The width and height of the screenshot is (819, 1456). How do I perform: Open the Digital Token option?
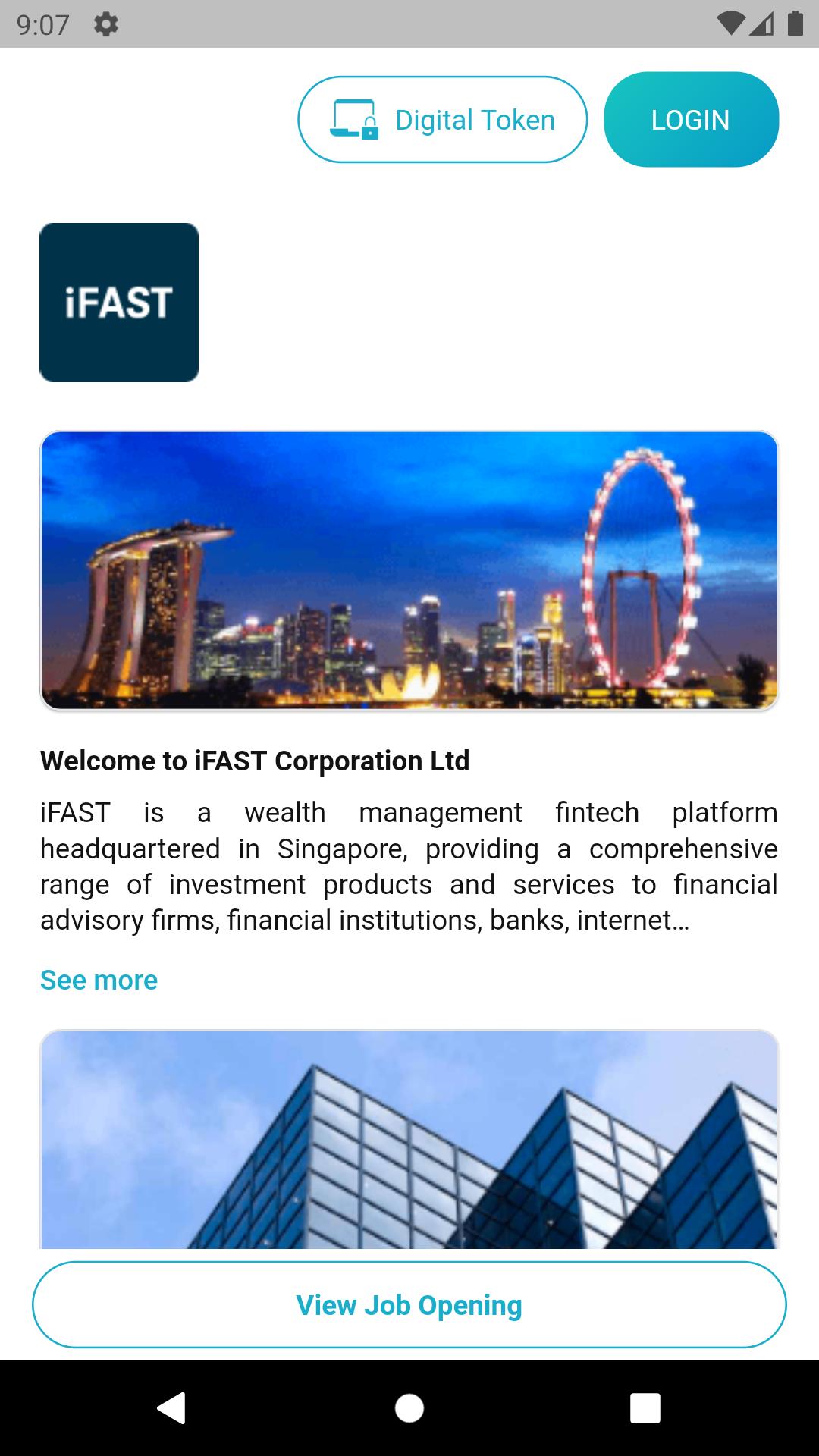[443, 119]
